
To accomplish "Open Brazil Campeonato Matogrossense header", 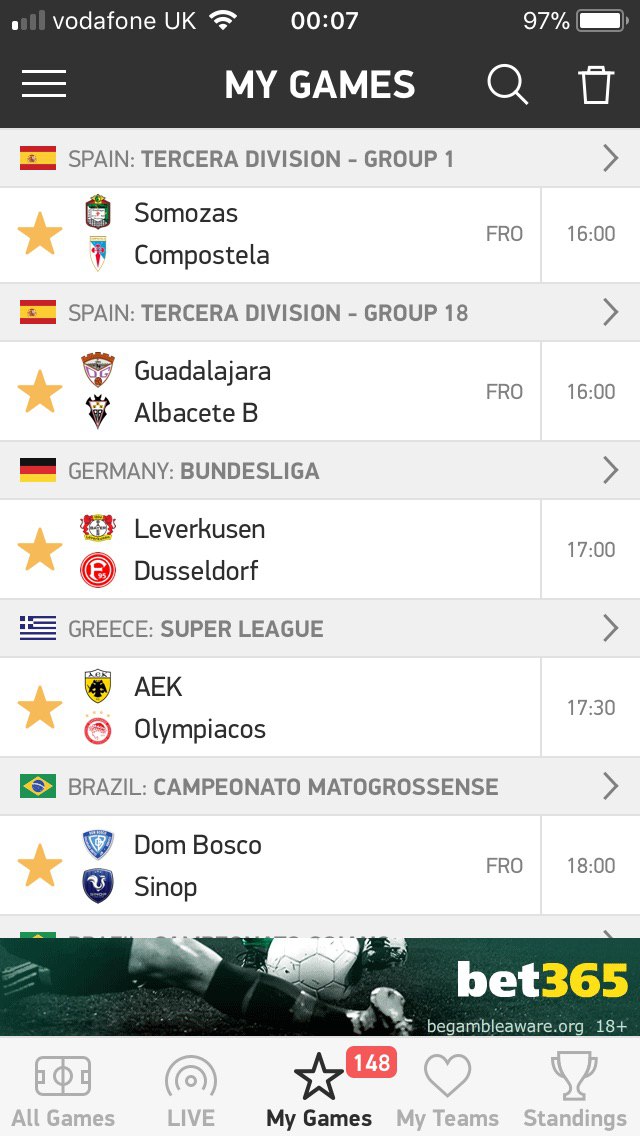I will pyautogui.click(x=320, y=786).
